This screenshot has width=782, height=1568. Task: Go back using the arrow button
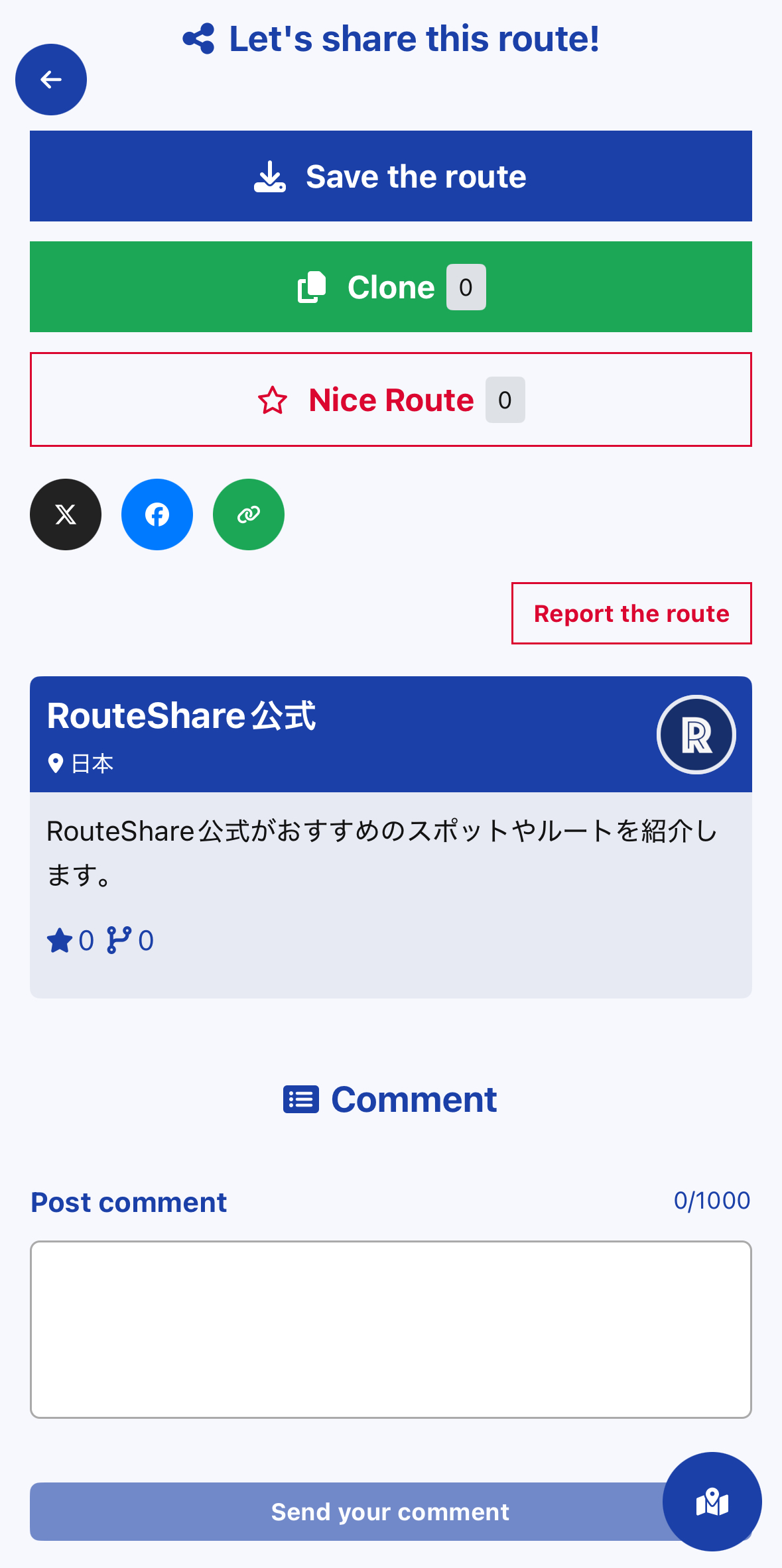[x=51, y=80]
